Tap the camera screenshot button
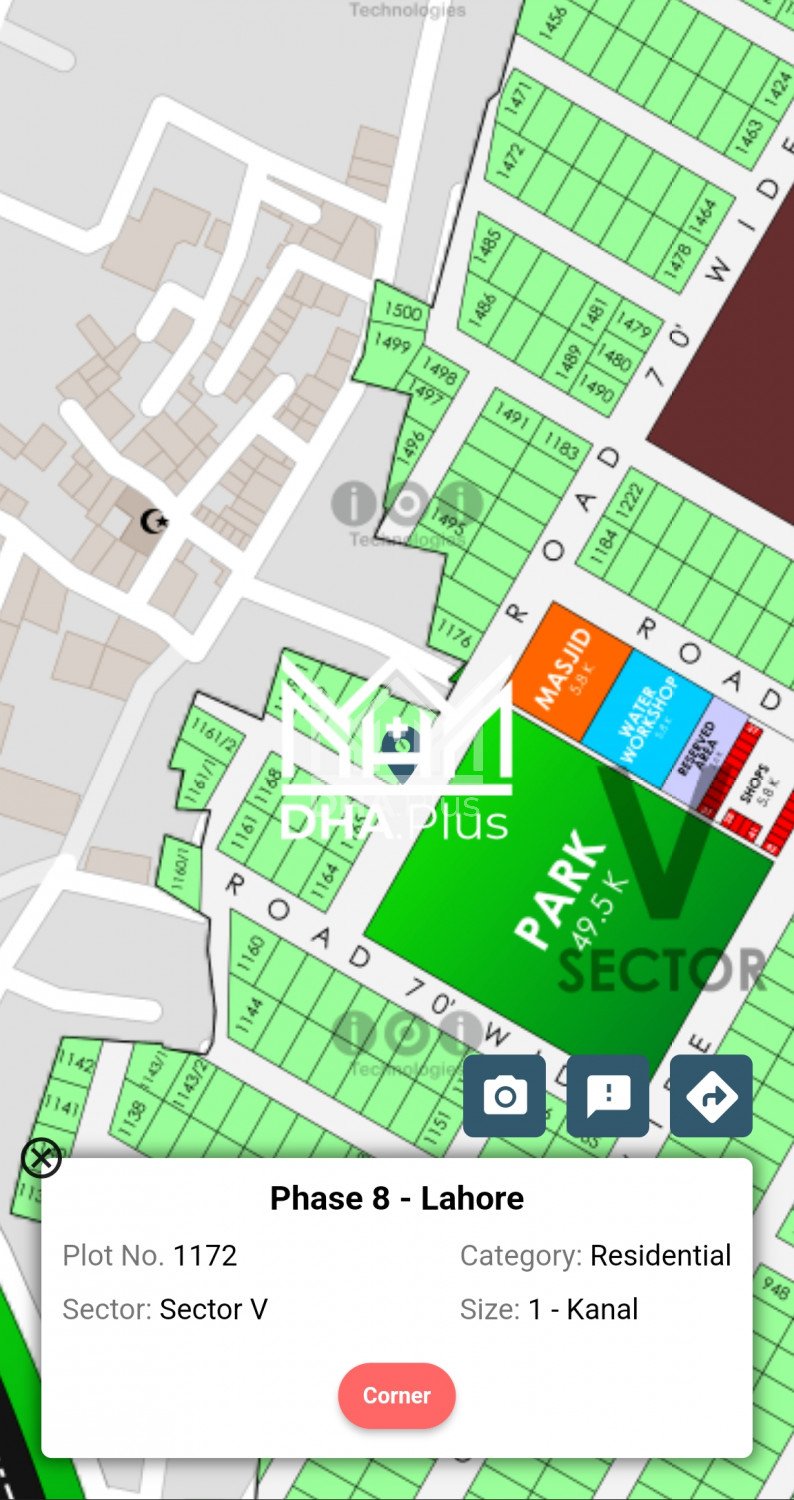Screen dimensions: 794x1500 tap(504, 1096)
